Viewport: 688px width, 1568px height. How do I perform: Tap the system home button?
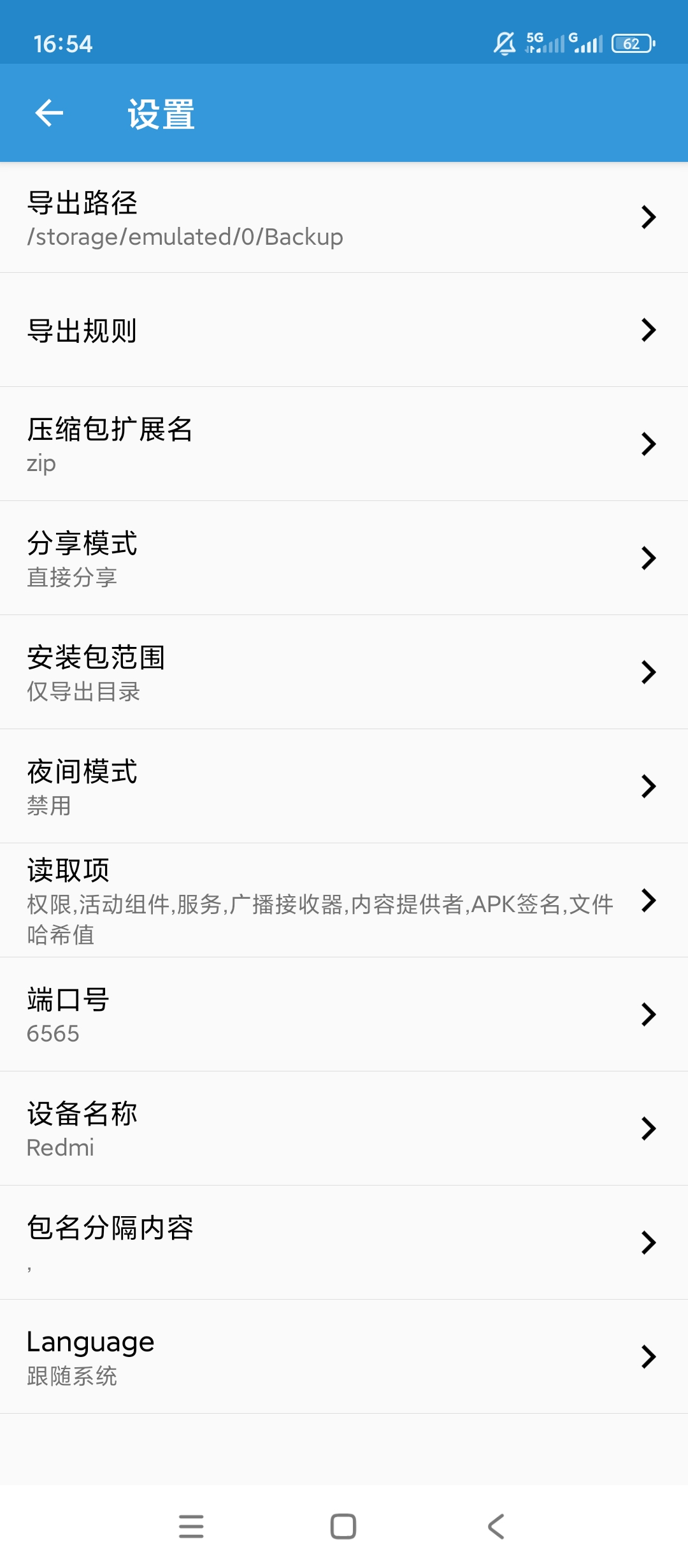(343, 1527)
